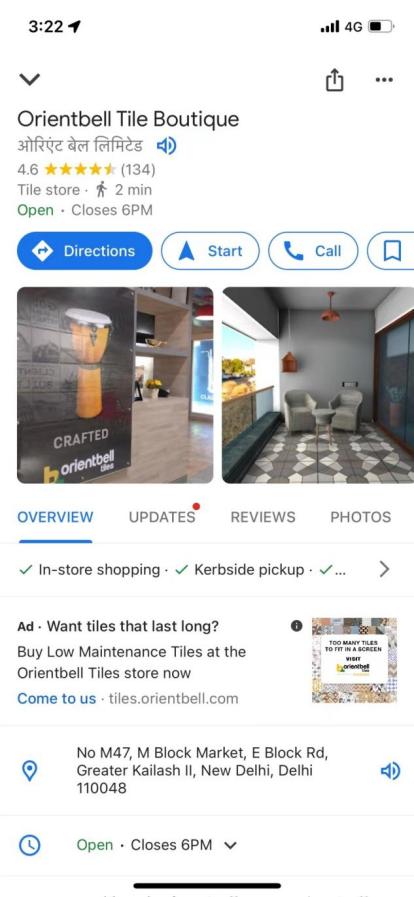
Task: Switch to the Reviews tab
Action: [x=263, y=517]
